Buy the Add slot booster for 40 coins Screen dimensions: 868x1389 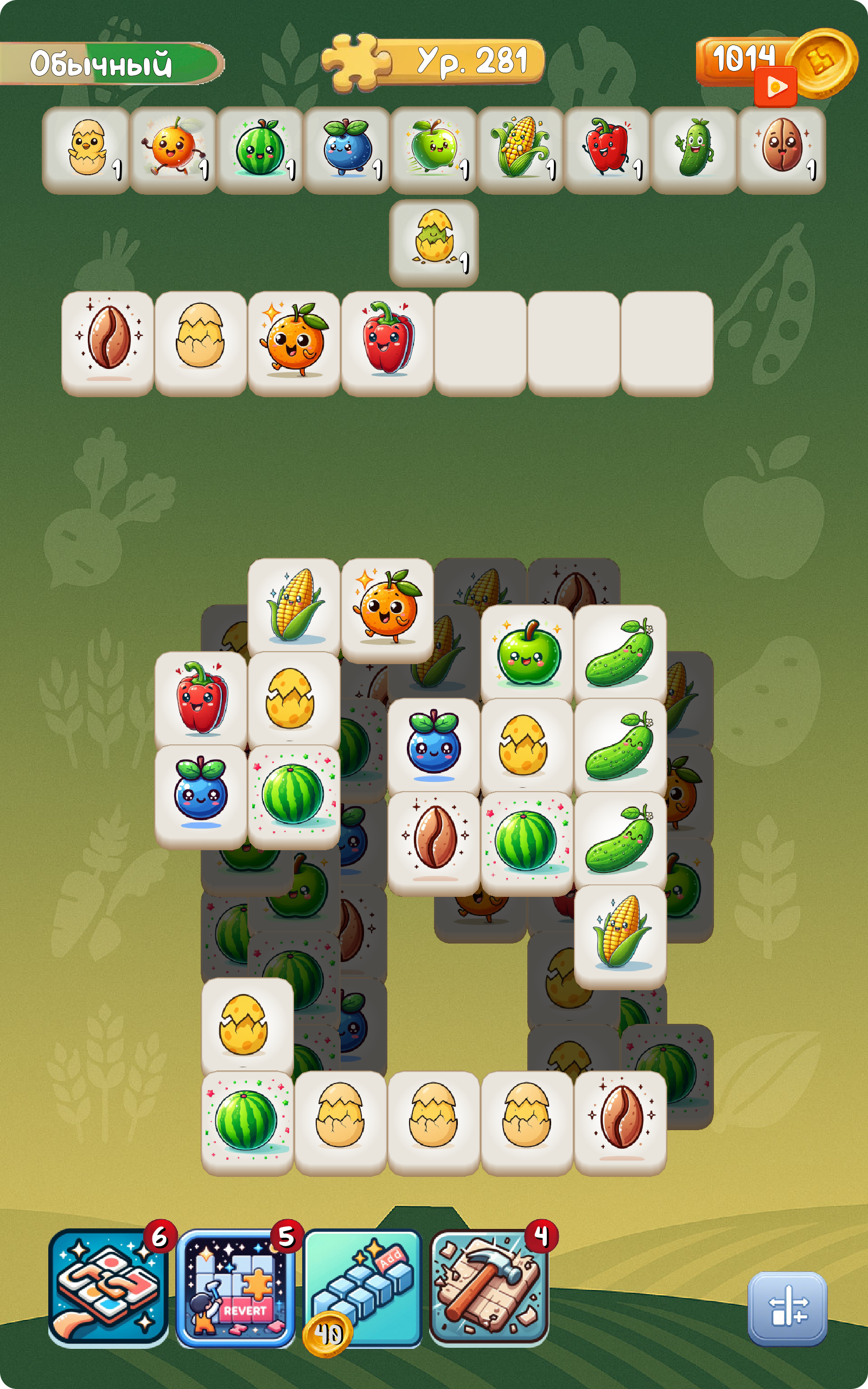[x=363, y=1287]
